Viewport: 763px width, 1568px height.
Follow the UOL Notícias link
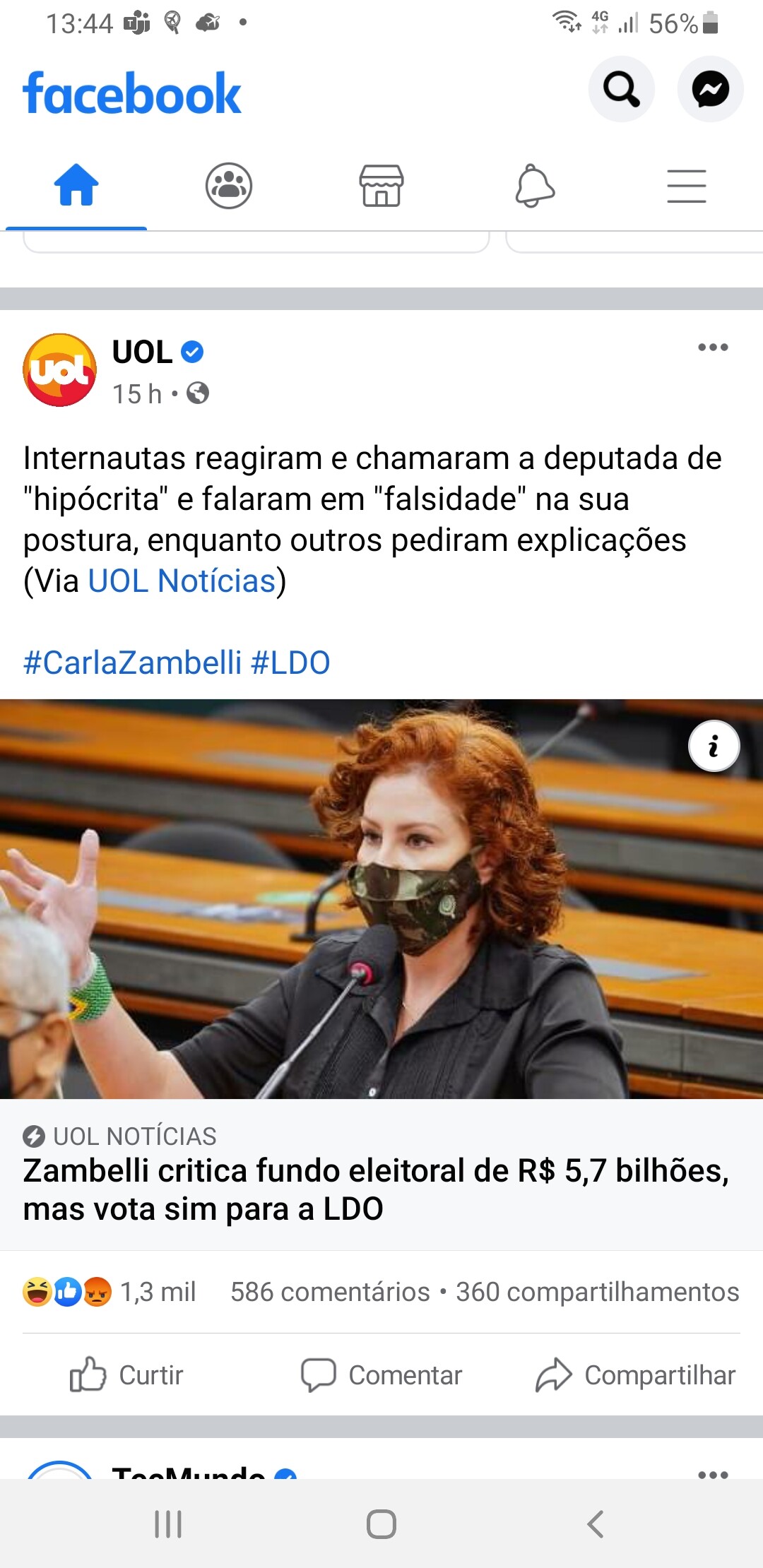coord(182,581)
